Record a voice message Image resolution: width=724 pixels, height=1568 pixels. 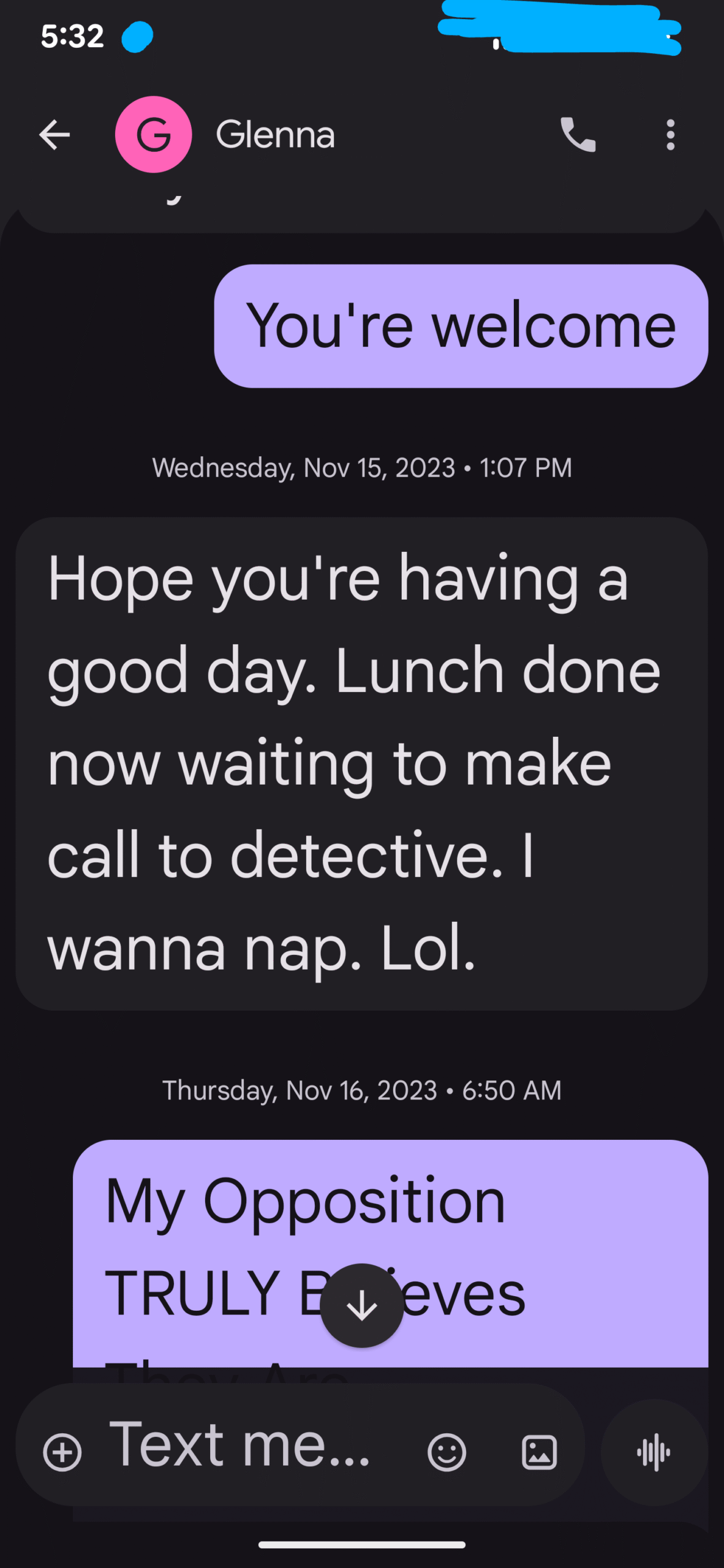click(x=654, y=1452)
